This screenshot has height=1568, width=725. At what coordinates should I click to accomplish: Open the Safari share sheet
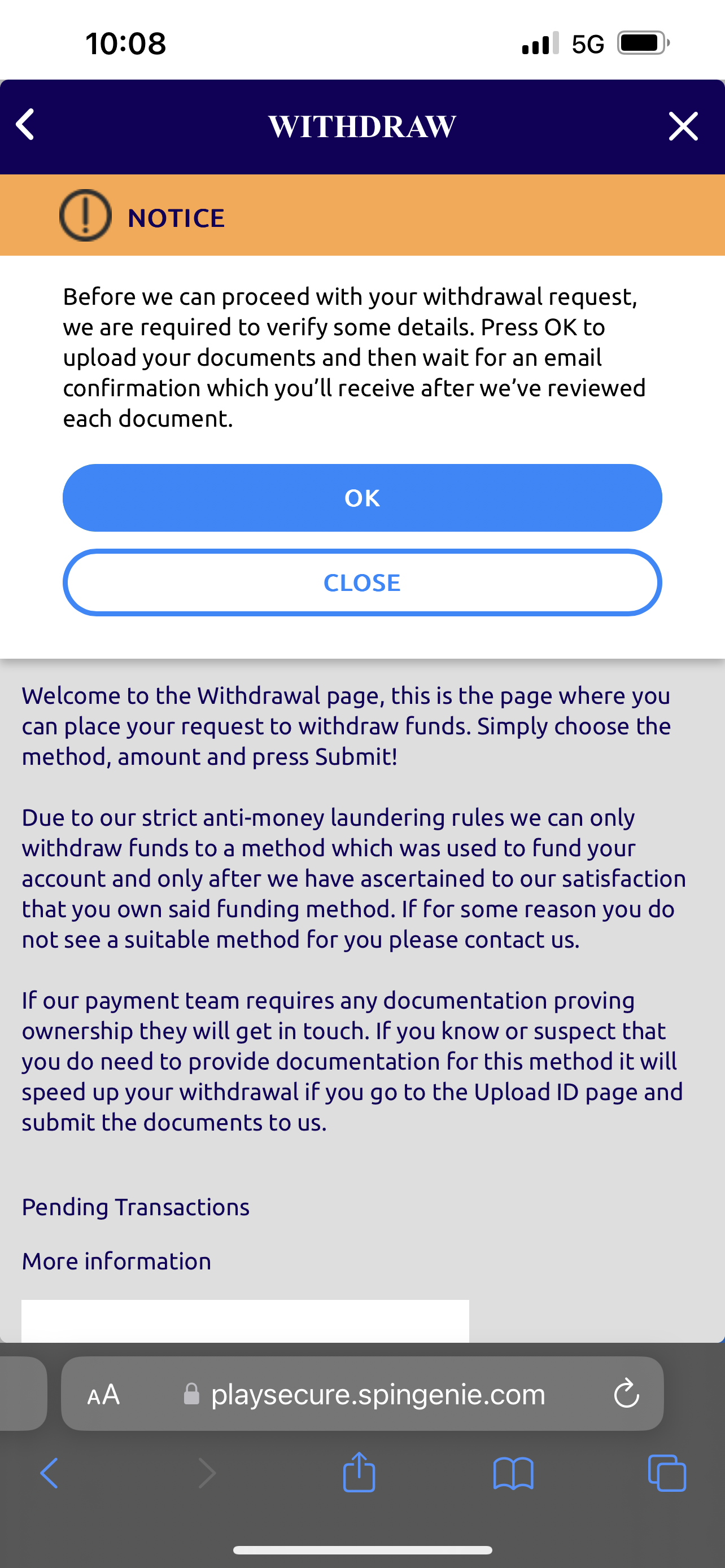[359, 1473]
